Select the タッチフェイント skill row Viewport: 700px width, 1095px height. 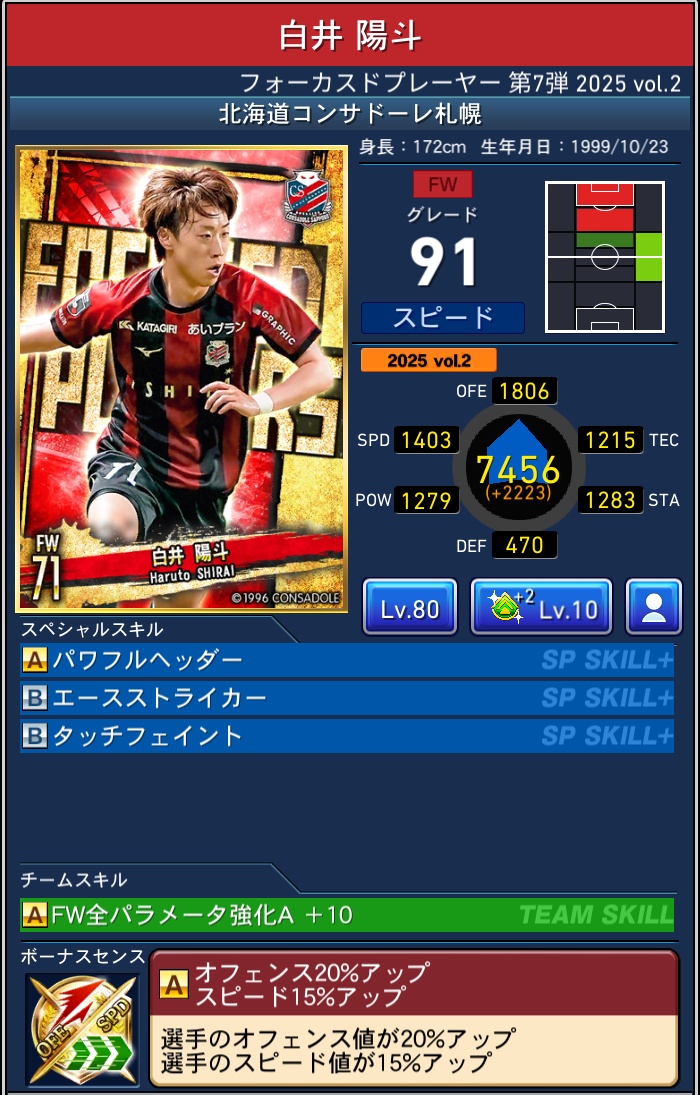[x=346, y=736]
